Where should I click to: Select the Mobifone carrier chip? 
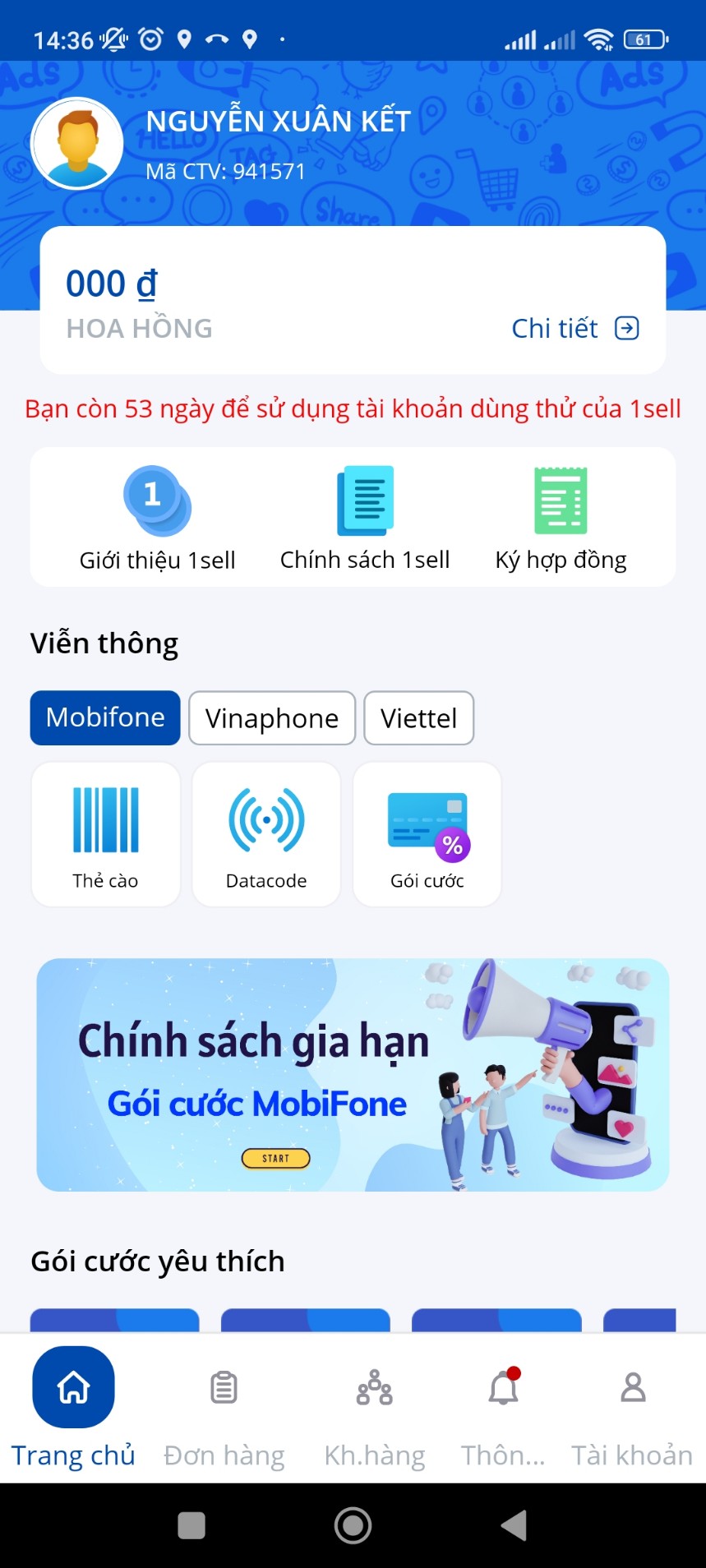point(105,717)
